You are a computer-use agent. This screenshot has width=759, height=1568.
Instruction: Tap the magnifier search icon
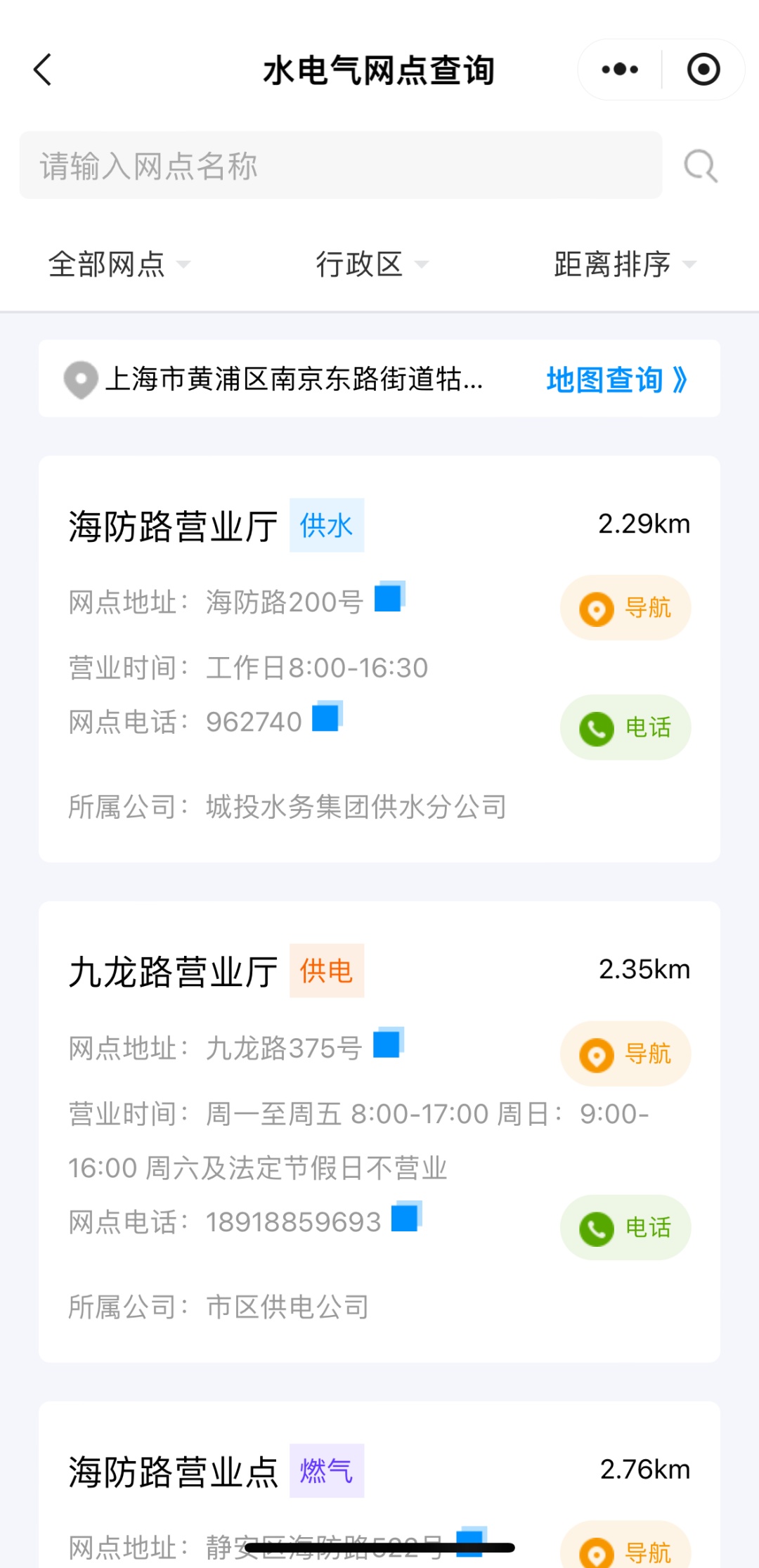pos(701,167)
